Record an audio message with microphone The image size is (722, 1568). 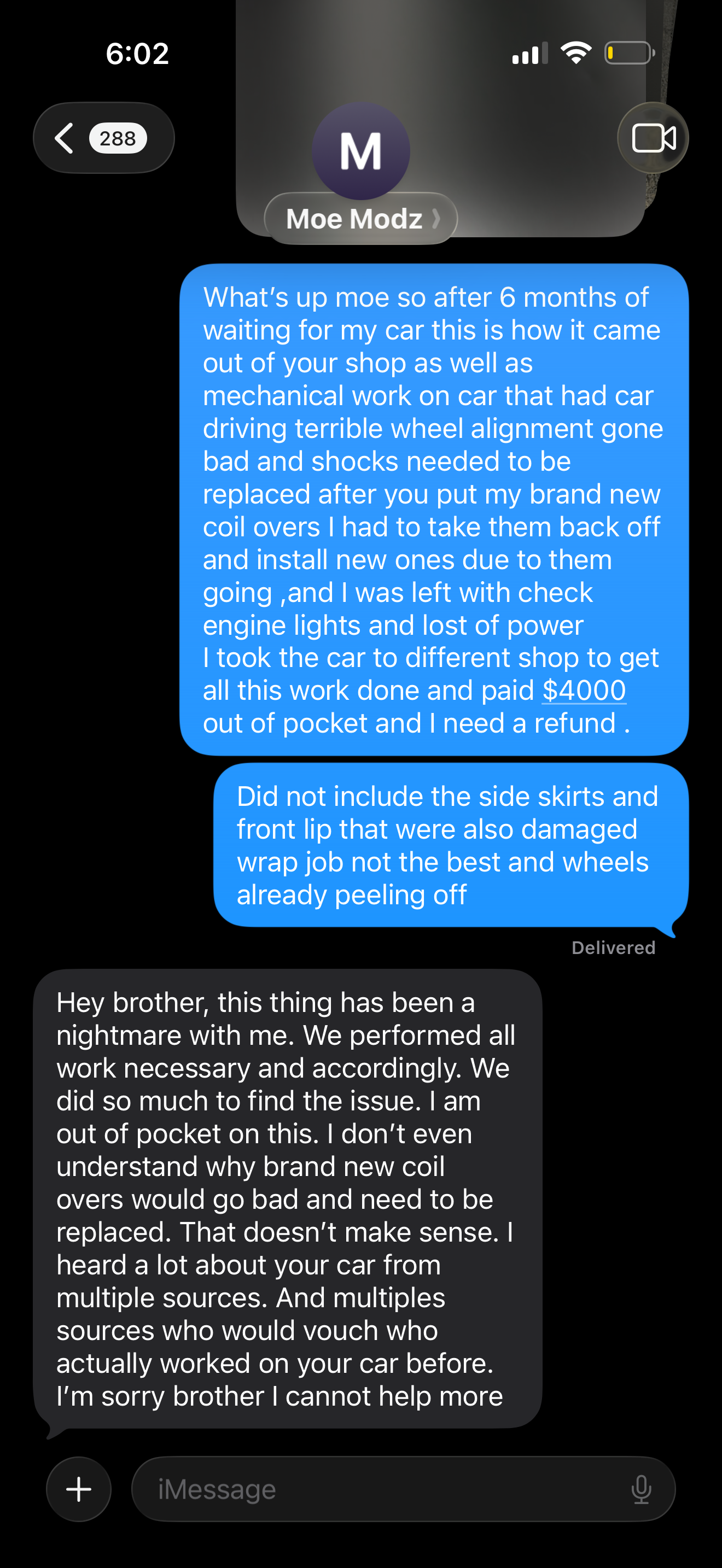tap(641, 1489)
